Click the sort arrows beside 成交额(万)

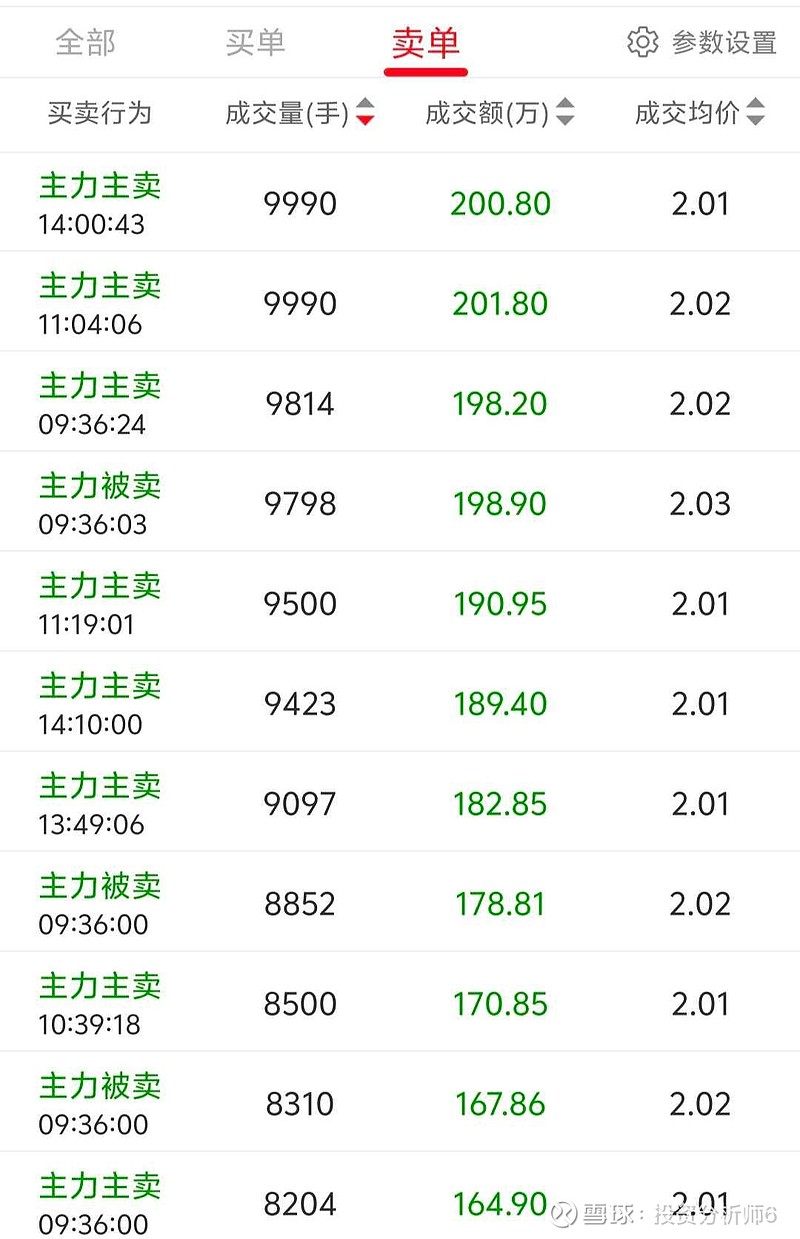pos(565,114)
